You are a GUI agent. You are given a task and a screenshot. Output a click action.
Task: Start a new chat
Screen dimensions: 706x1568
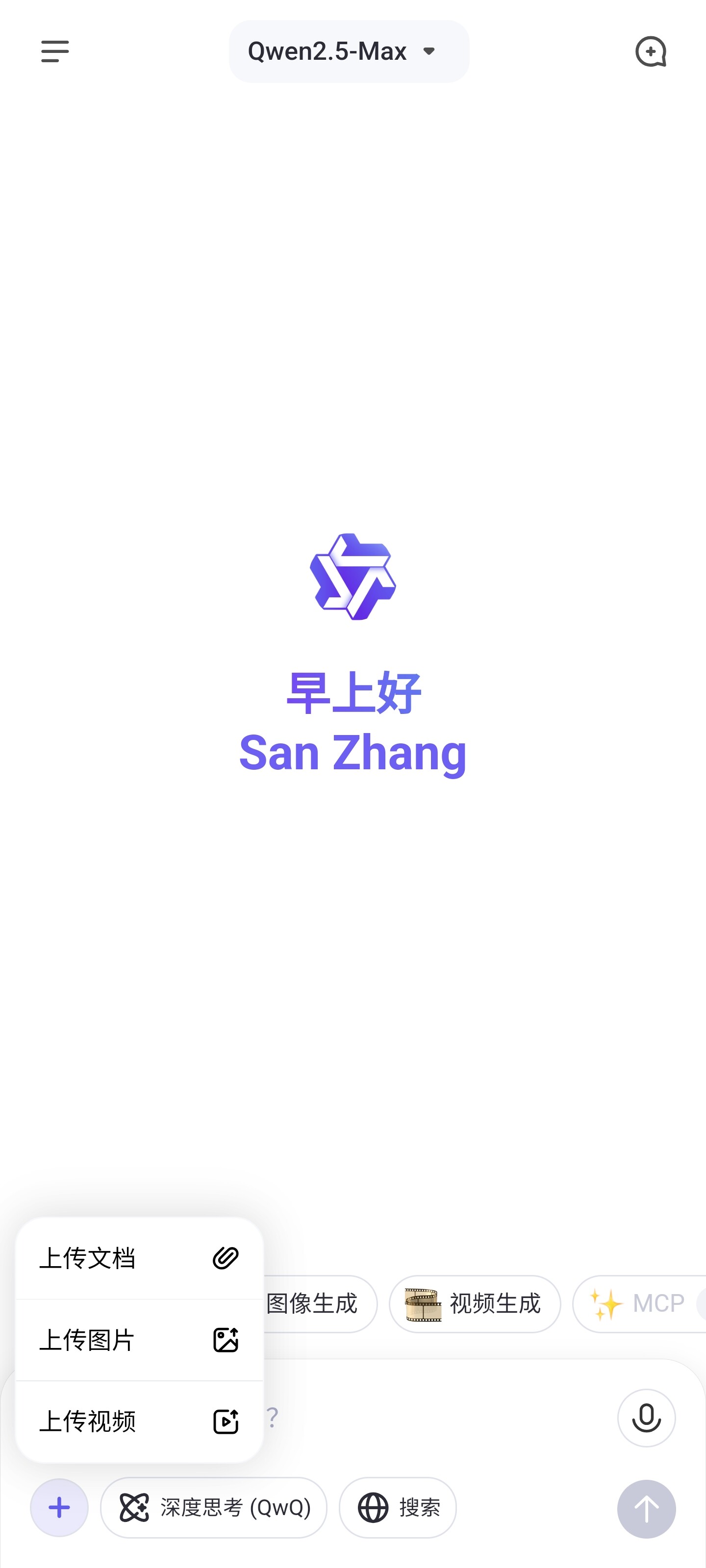651,51
